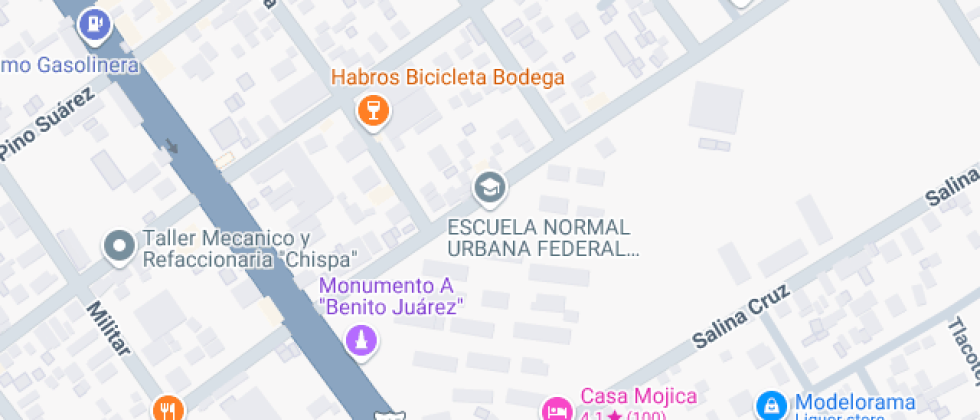Tap the gas station marker for Gasolinera
Viewport: 980px width, 420px height.
point(96,23)
